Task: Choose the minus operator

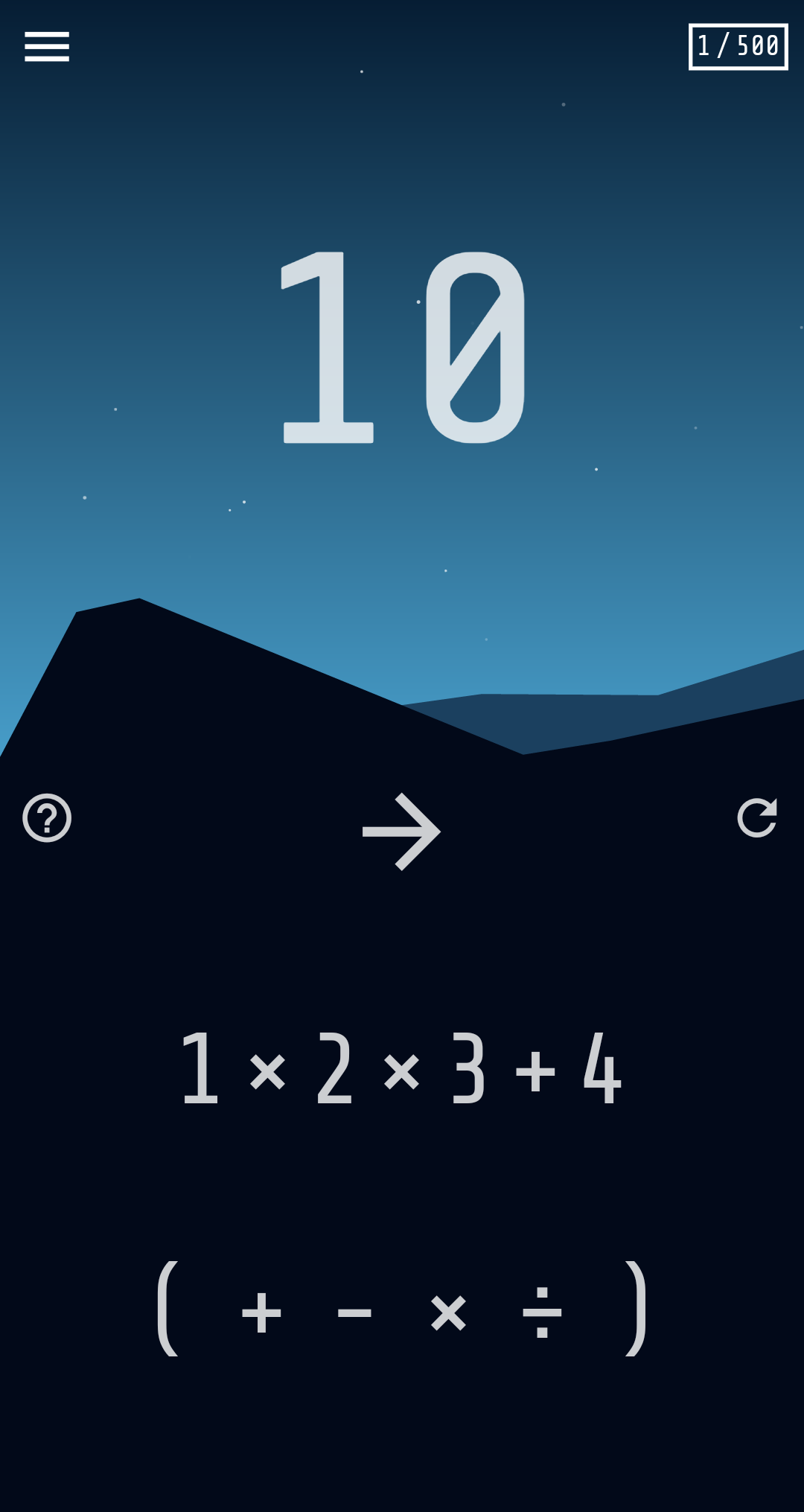Action: point(354,1312)
